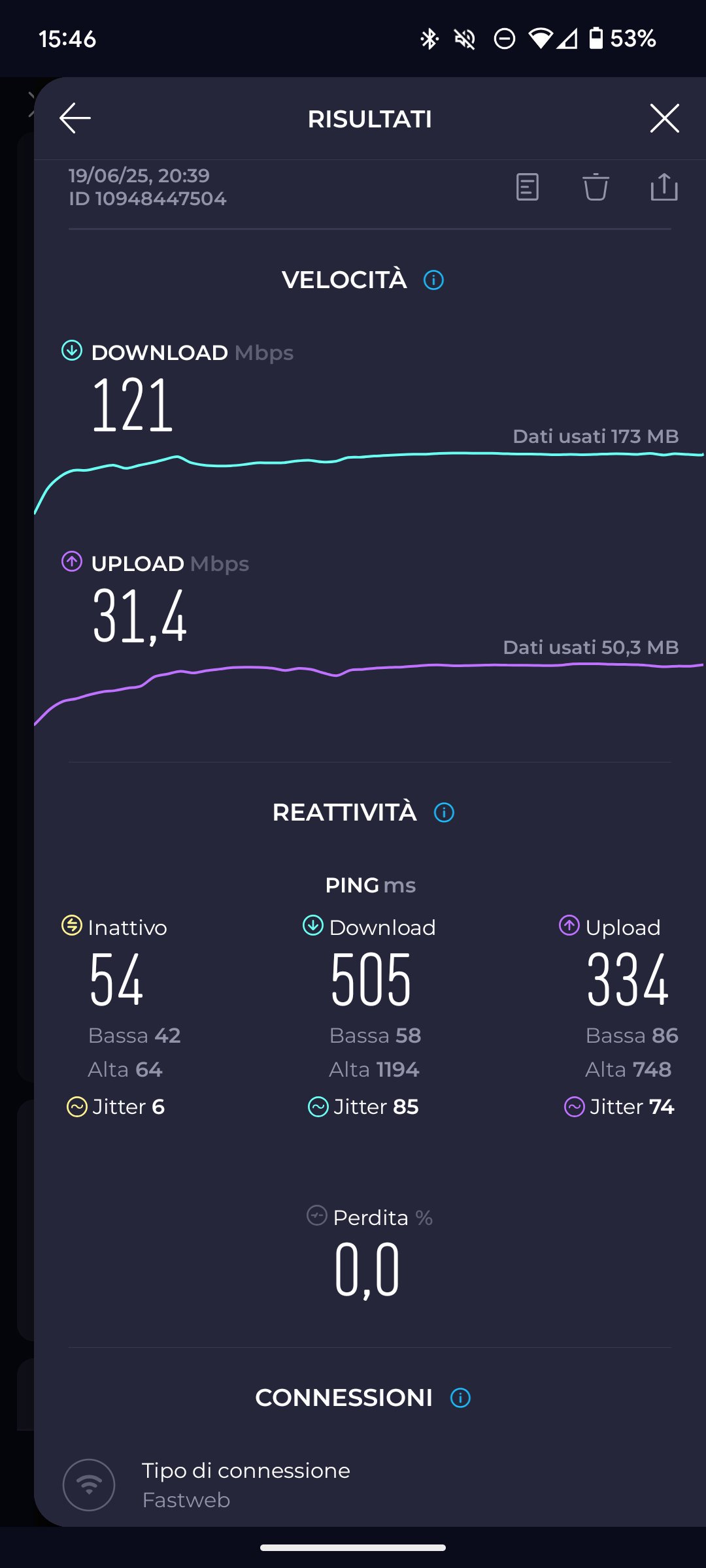Open the notes icon for this result
The width and height of the screenshot is (706, 1568).
[527, 188]
